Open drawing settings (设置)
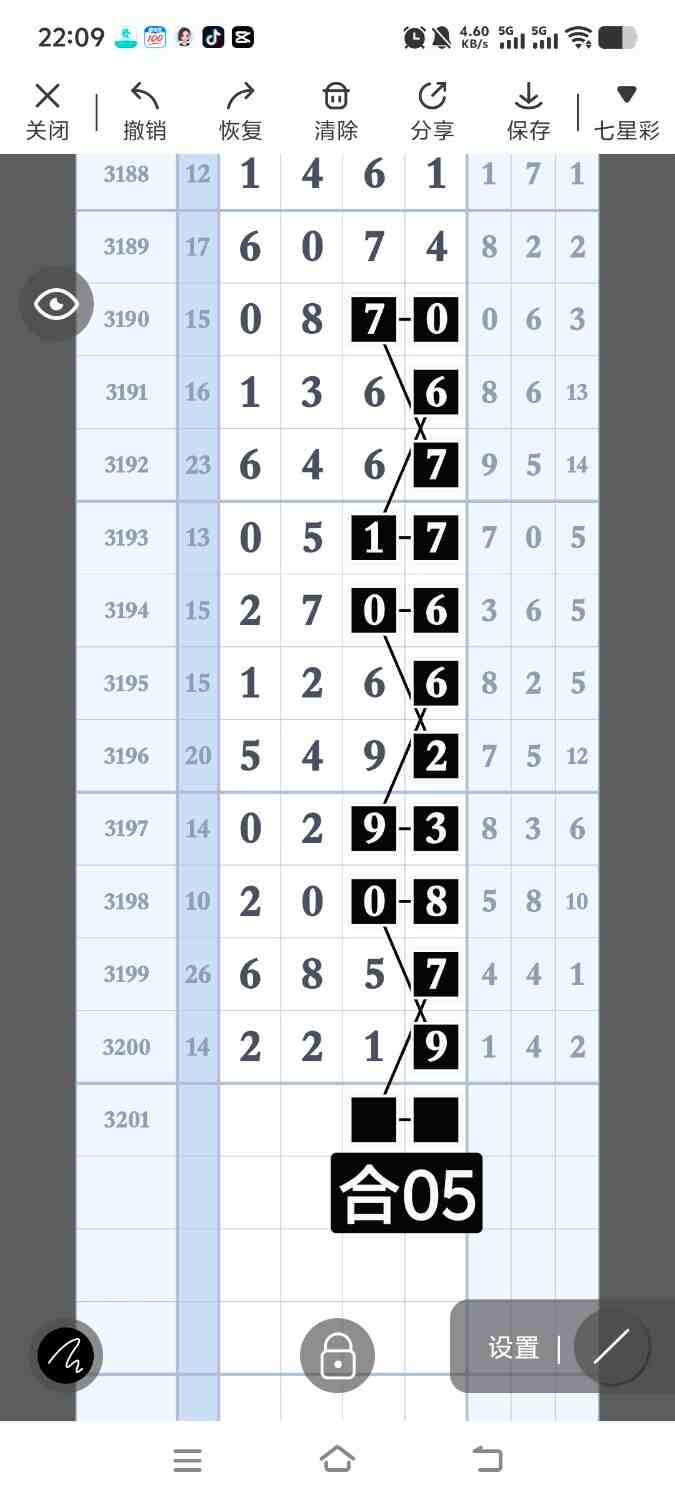 click(x=514, y=1348)
